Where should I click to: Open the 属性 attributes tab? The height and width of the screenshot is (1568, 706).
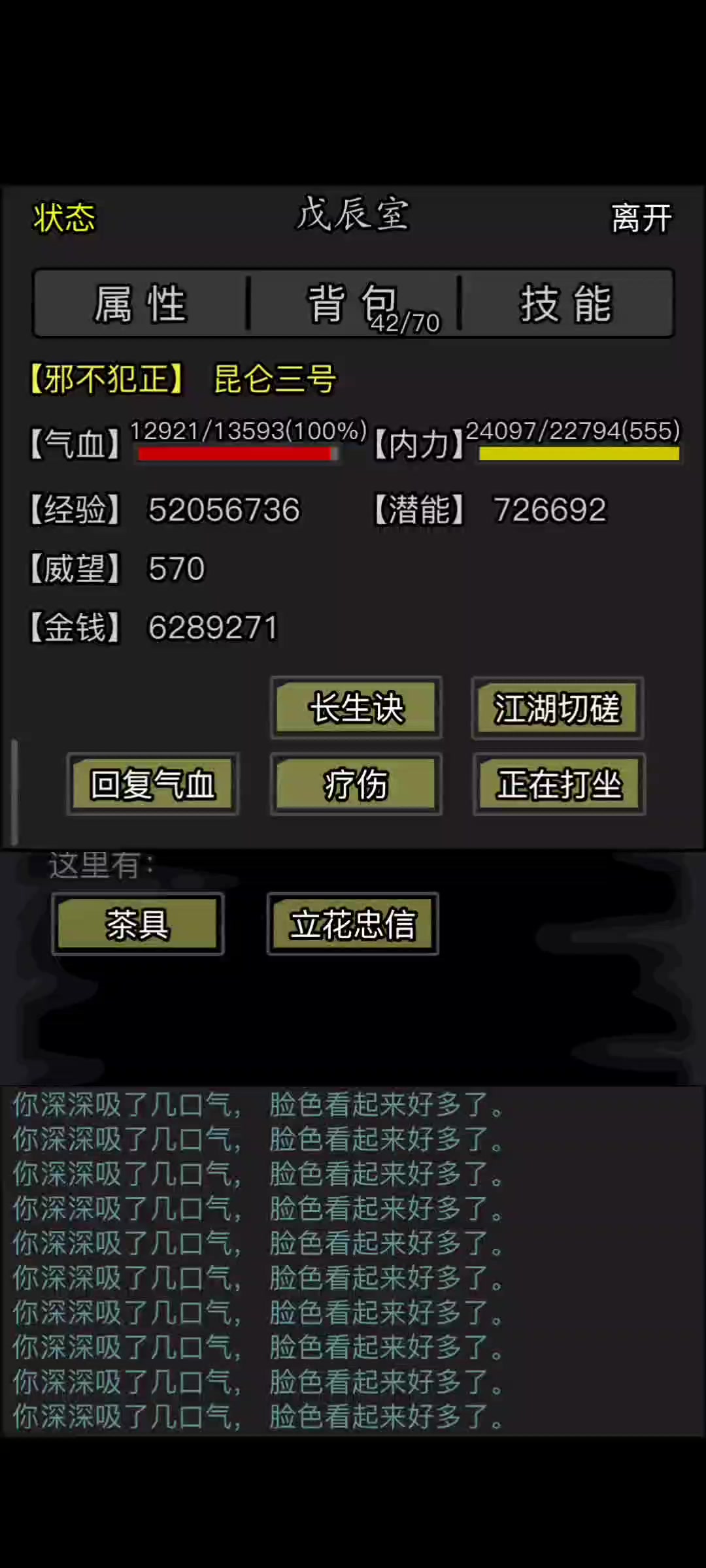[x=141, y=304]
